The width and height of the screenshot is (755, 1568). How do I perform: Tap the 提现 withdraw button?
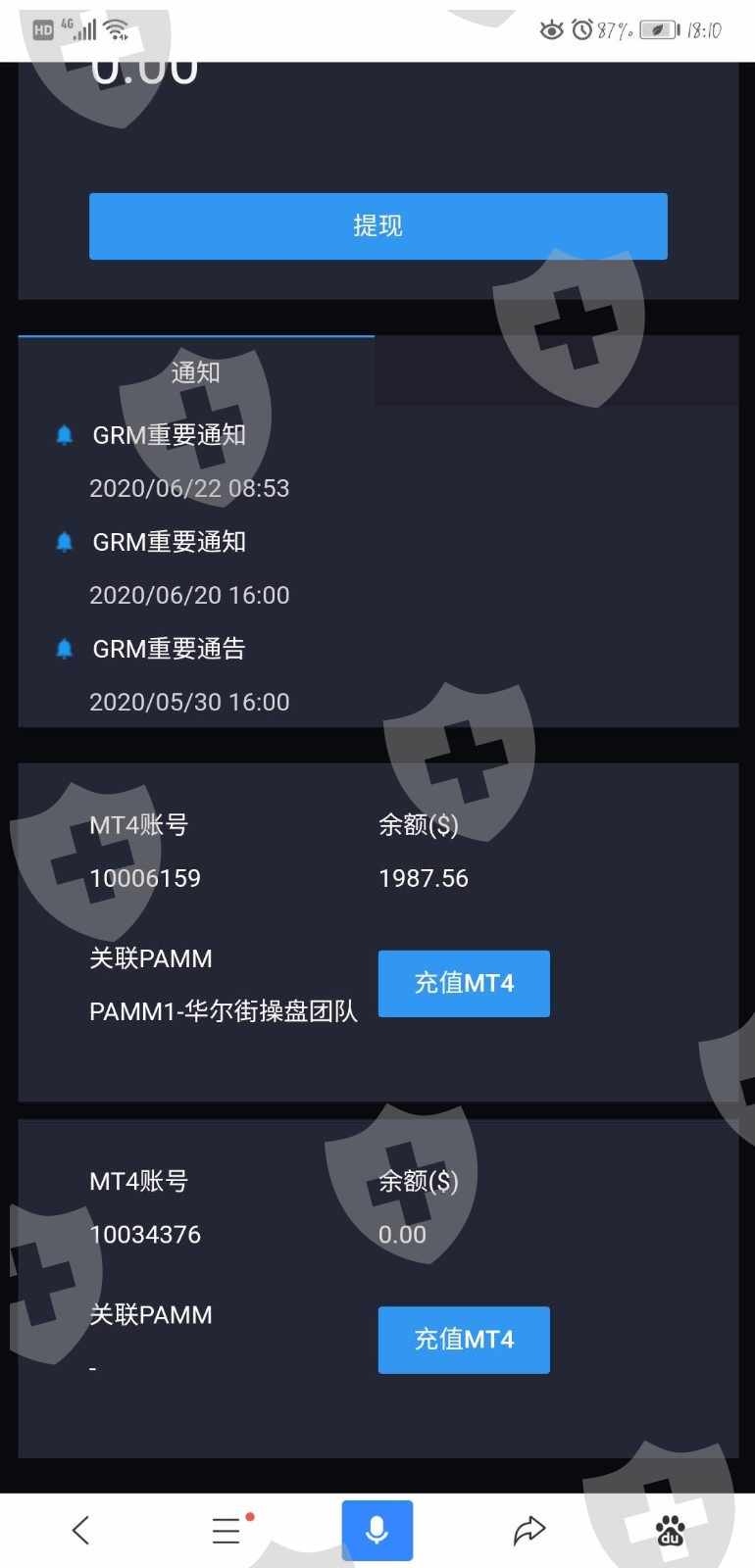pos(377,226)
